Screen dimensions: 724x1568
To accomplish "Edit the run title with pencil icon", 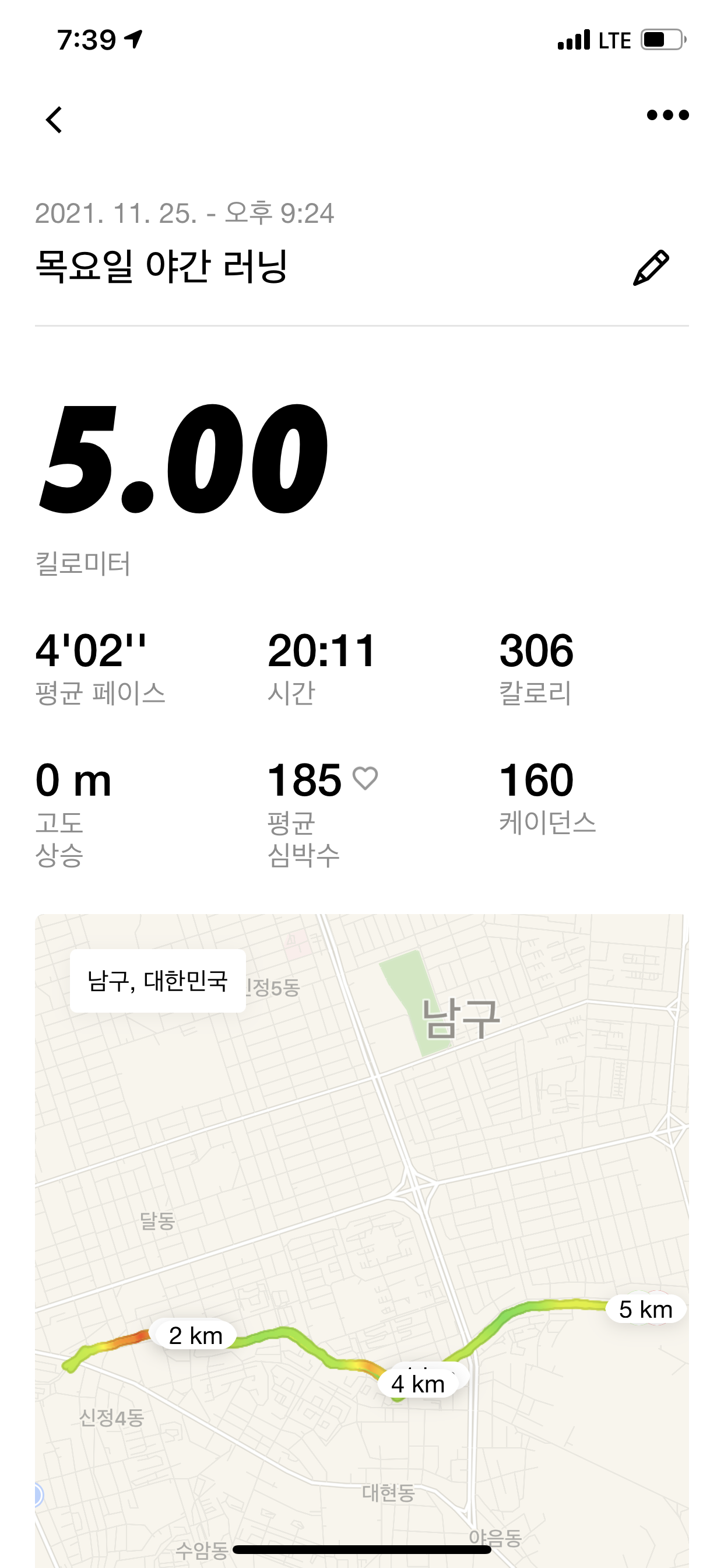I will click(x=651, y=268).
